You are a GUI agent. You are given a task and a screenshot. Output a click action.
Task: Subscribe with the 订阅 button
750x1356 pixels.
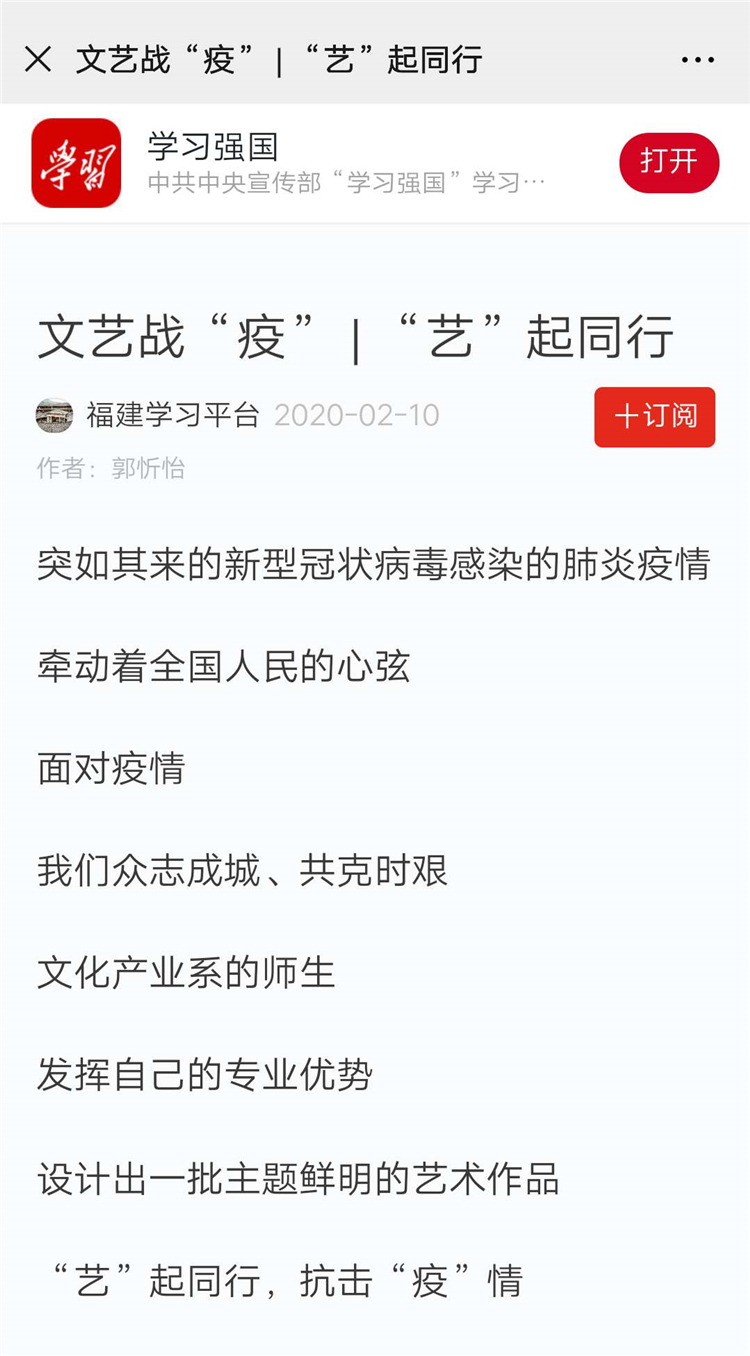point(655,416)
